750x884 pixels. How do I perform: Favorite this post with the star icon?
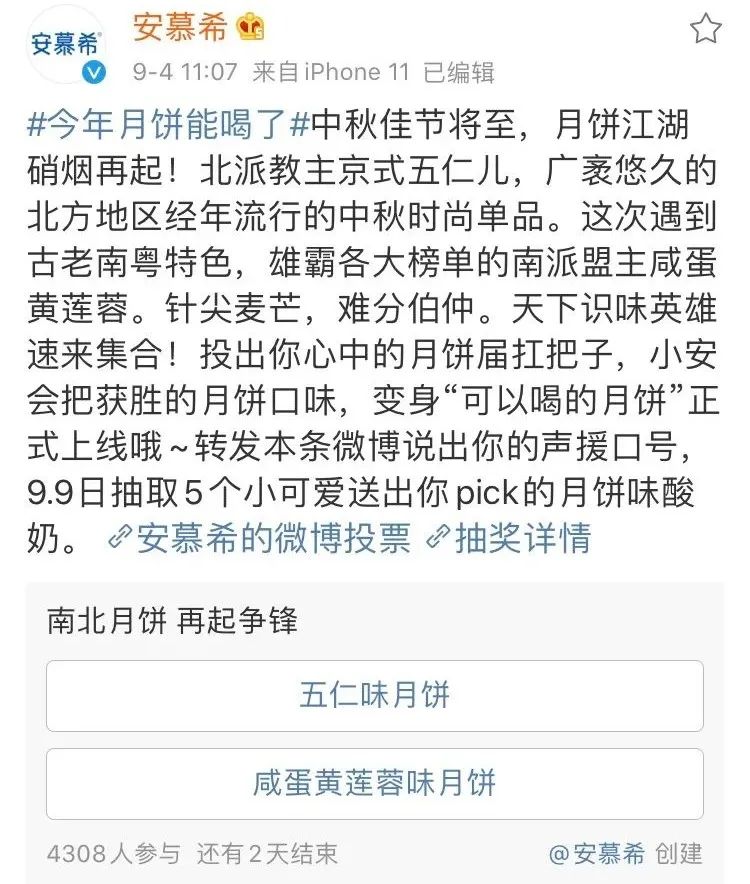706,28
